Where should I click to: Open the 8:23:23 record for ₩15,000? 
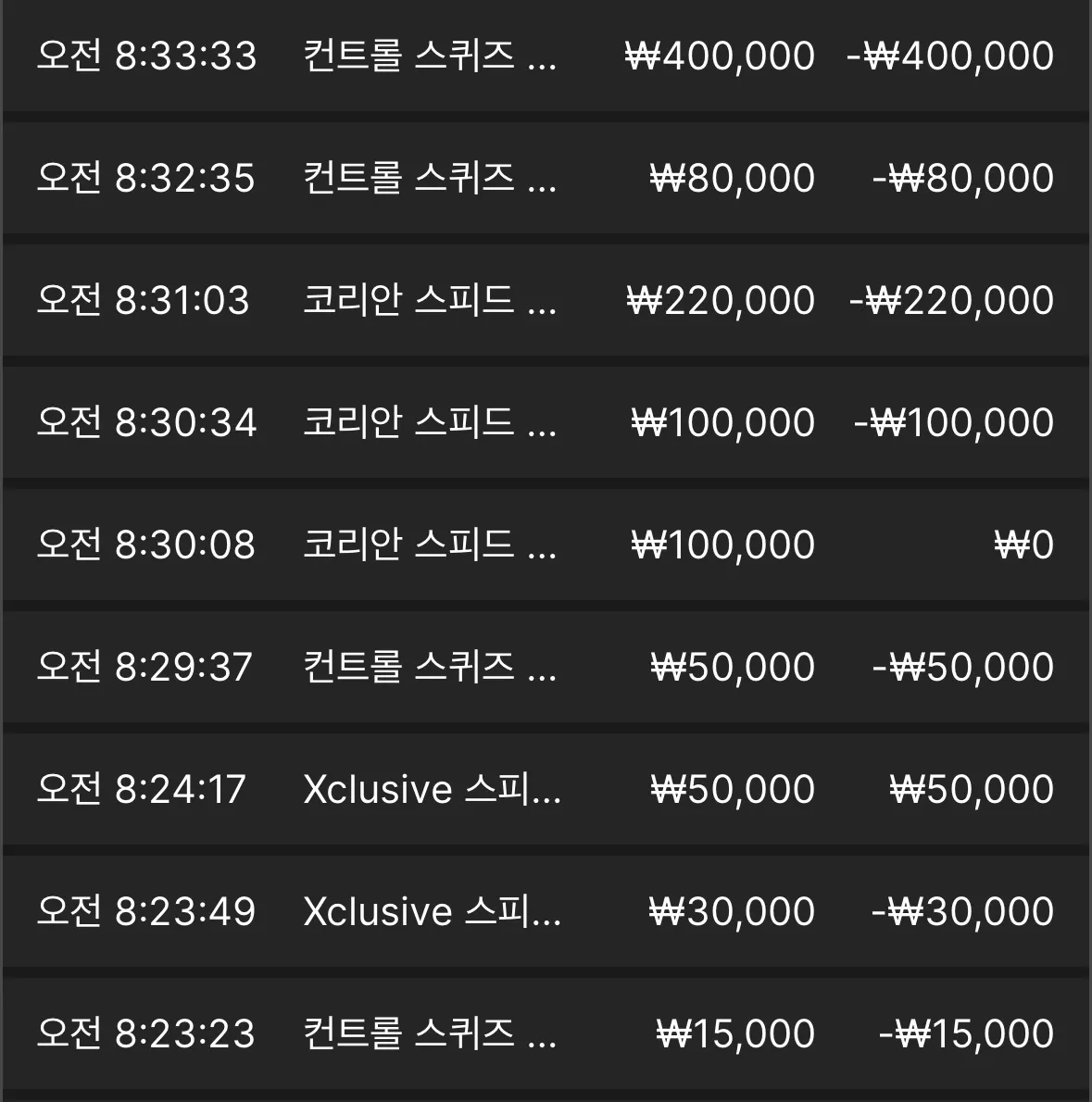(x=546, y=1033)
